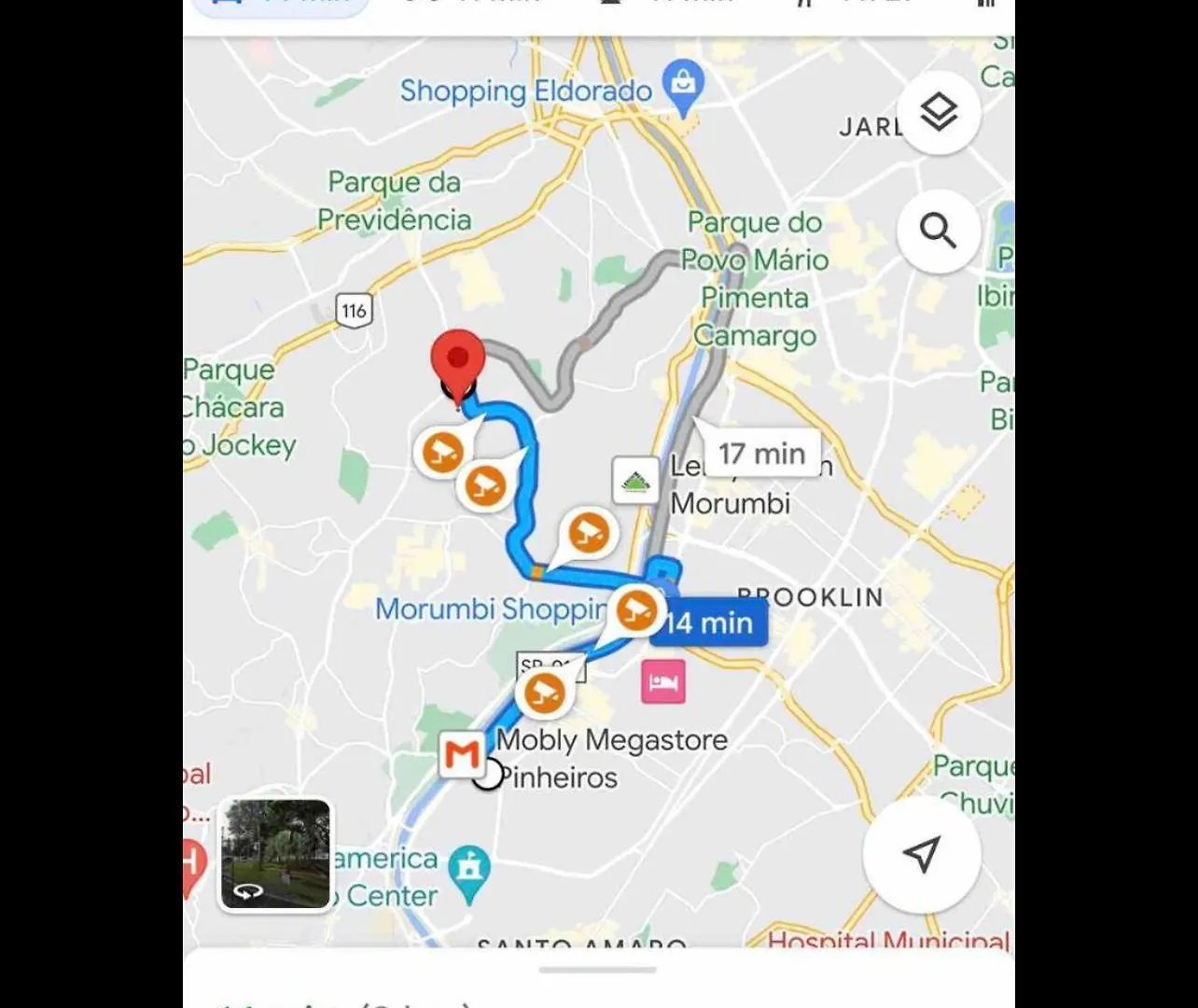
Task: Open Leroy Merlin Morumbi marker
Action: coord(635,481)
